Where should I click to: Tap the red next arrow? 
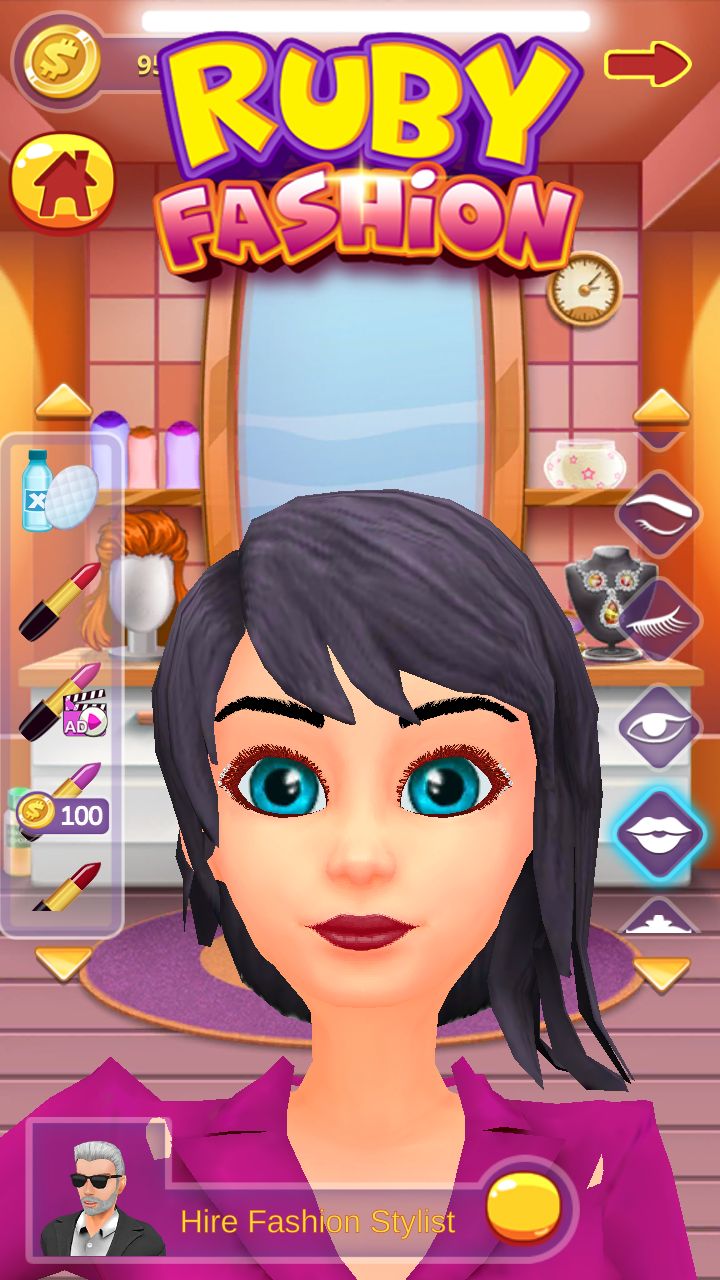[x=648, y=64]
